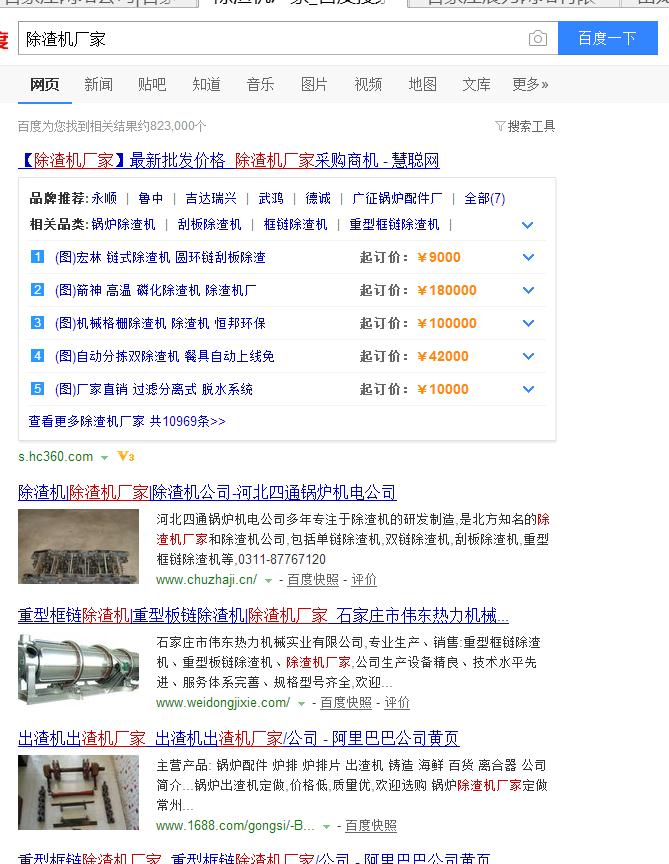669x864 pixels.
Task: Switch to the 新闻 tab
Action: coord(98,84)
